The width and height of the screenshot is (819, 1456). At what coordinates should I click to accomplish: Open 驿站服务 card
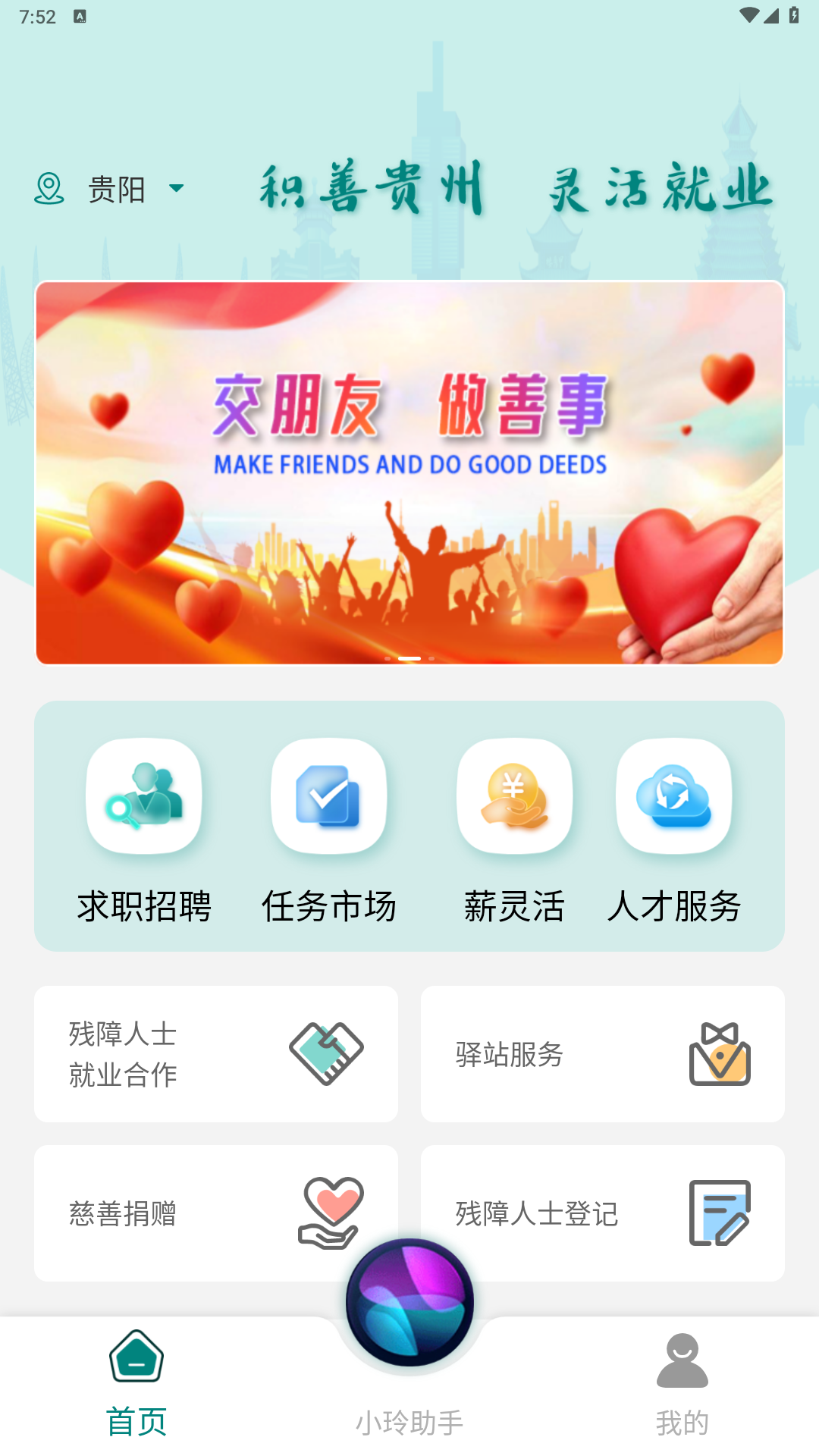pos(603,1054)
